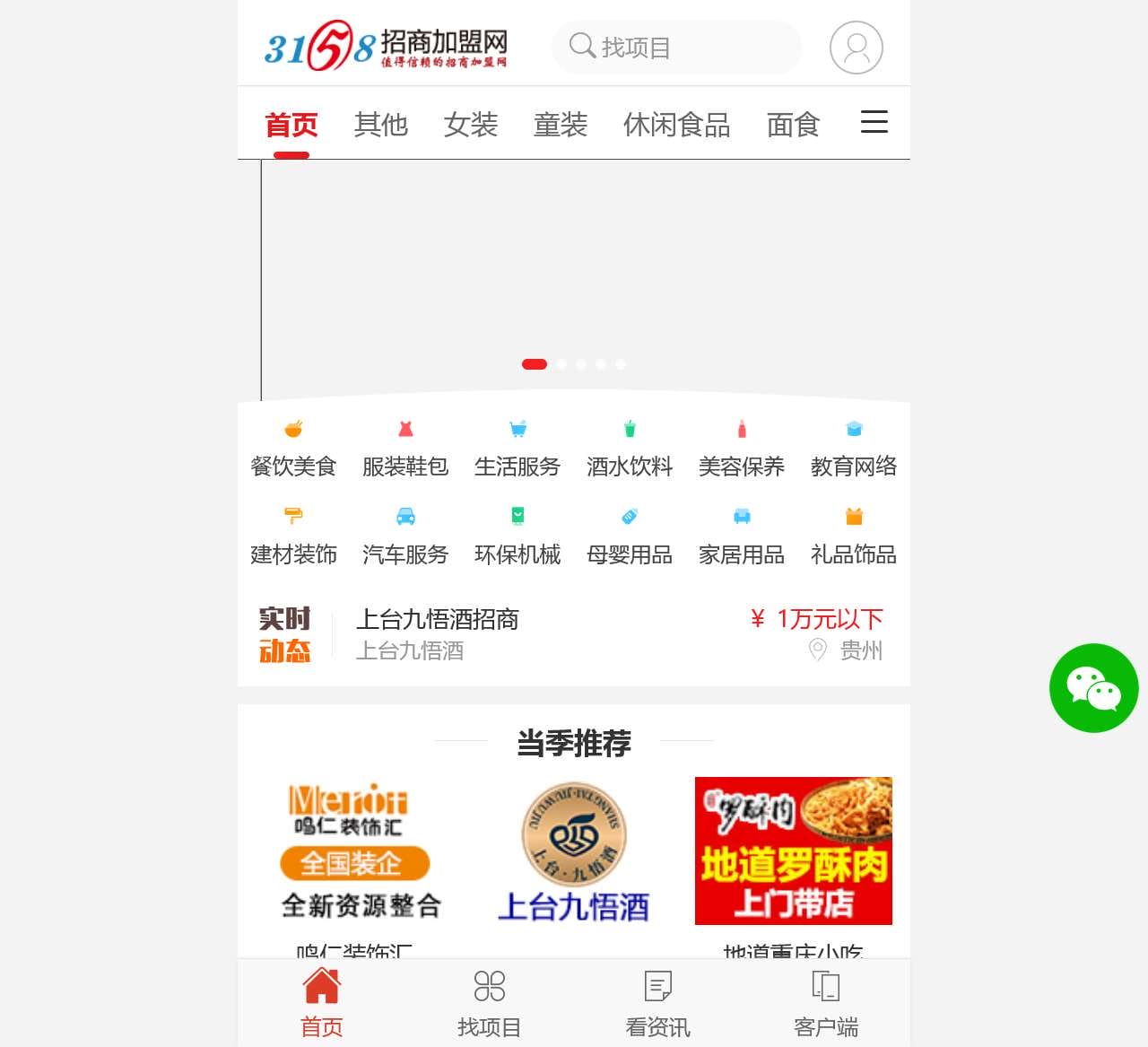Open the 礼品饰品 category
The image size is (1148, 1047).
click(854, 538)
